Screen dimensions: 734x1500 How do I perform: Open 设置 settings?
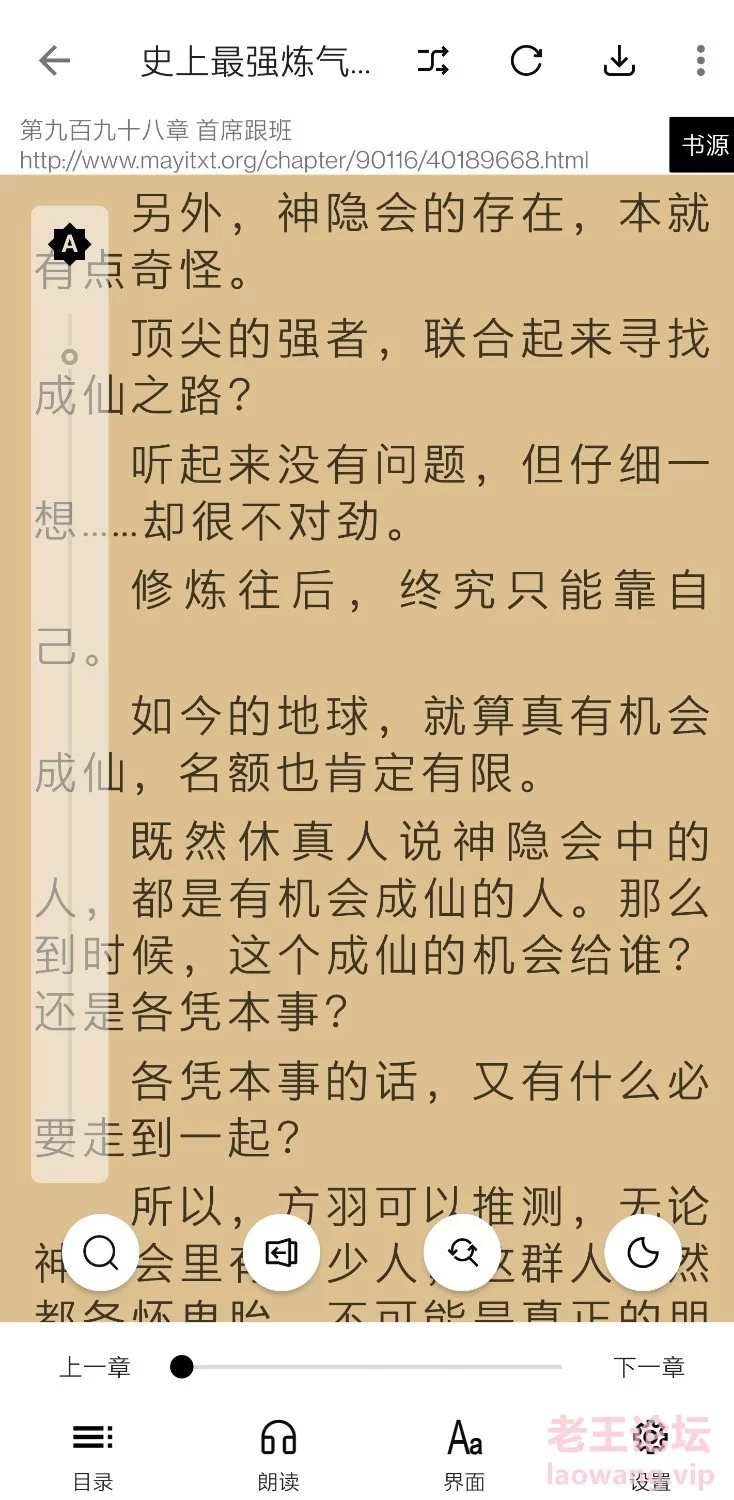click(x=650, y=1457)
